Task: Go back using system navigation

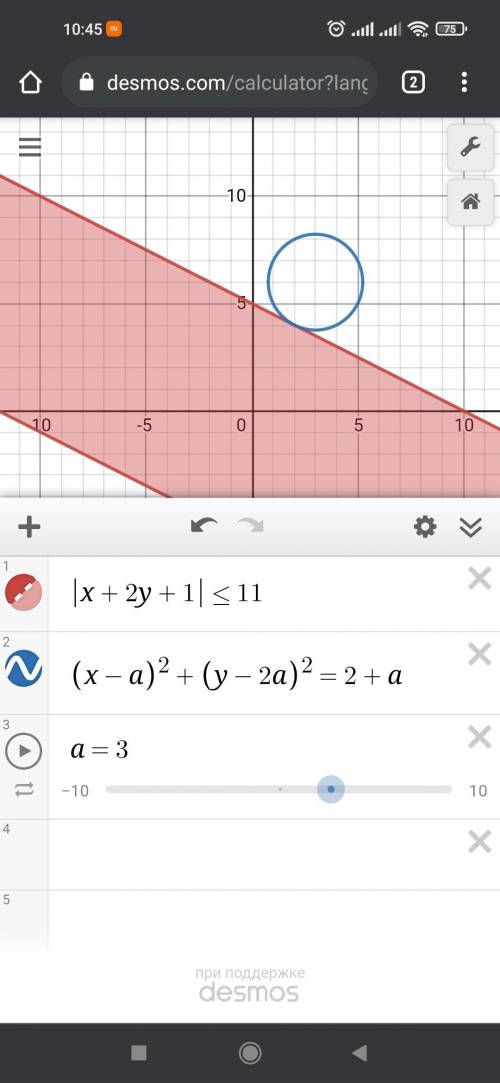Action: pos(359,1052)
